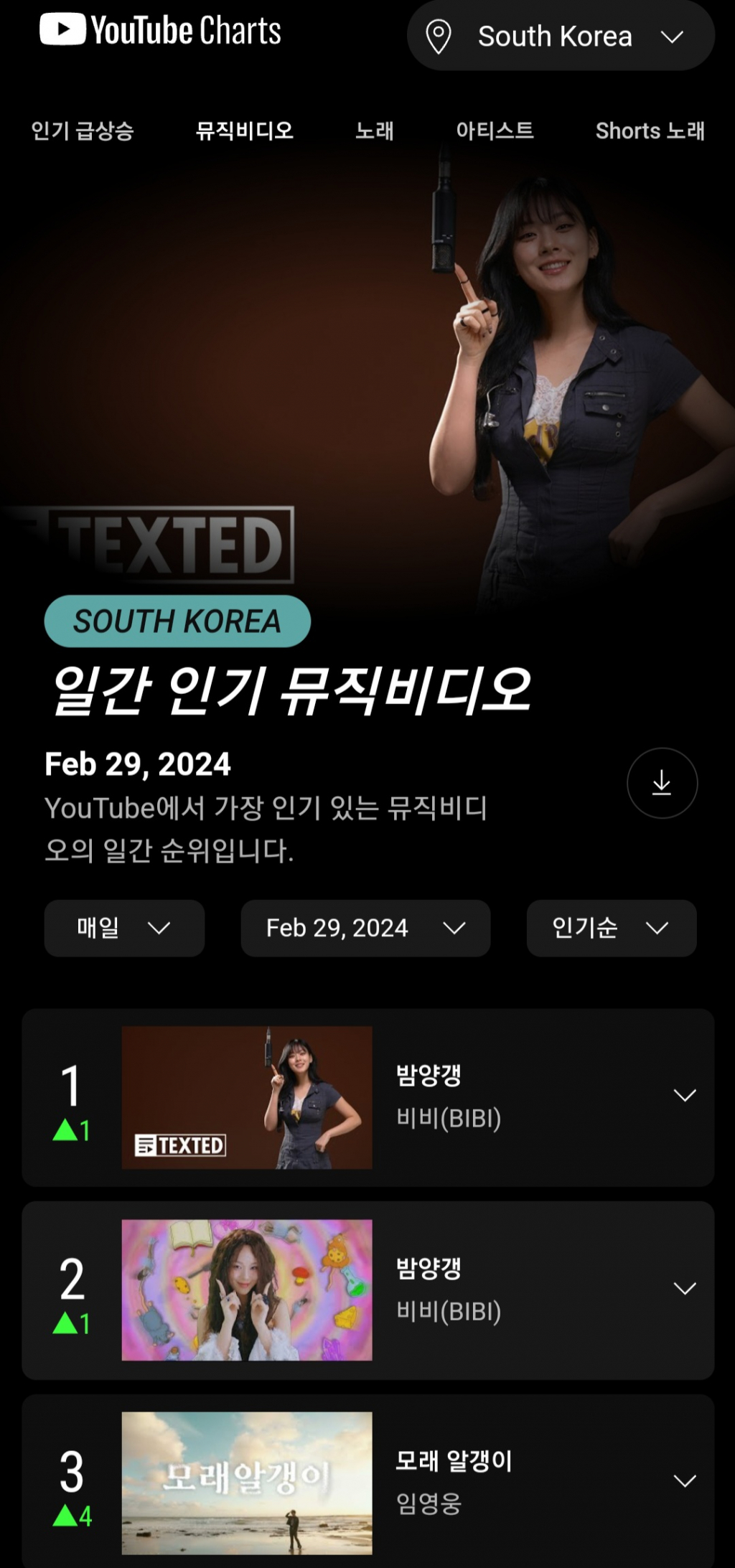This screenshot has width=735, height=1568.
Task: Open the 모래 알갱이 video thumbnail
Action: pyautogui.click(x=247, y=1483)
